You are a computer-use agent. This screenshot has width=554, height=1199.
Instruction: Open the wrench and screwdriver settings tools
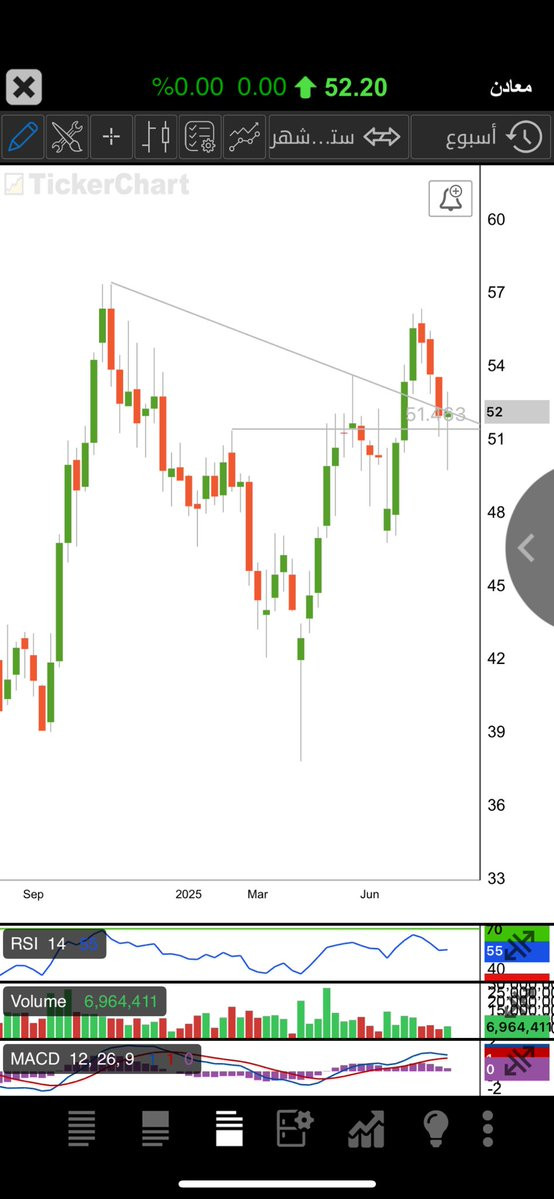67,138
